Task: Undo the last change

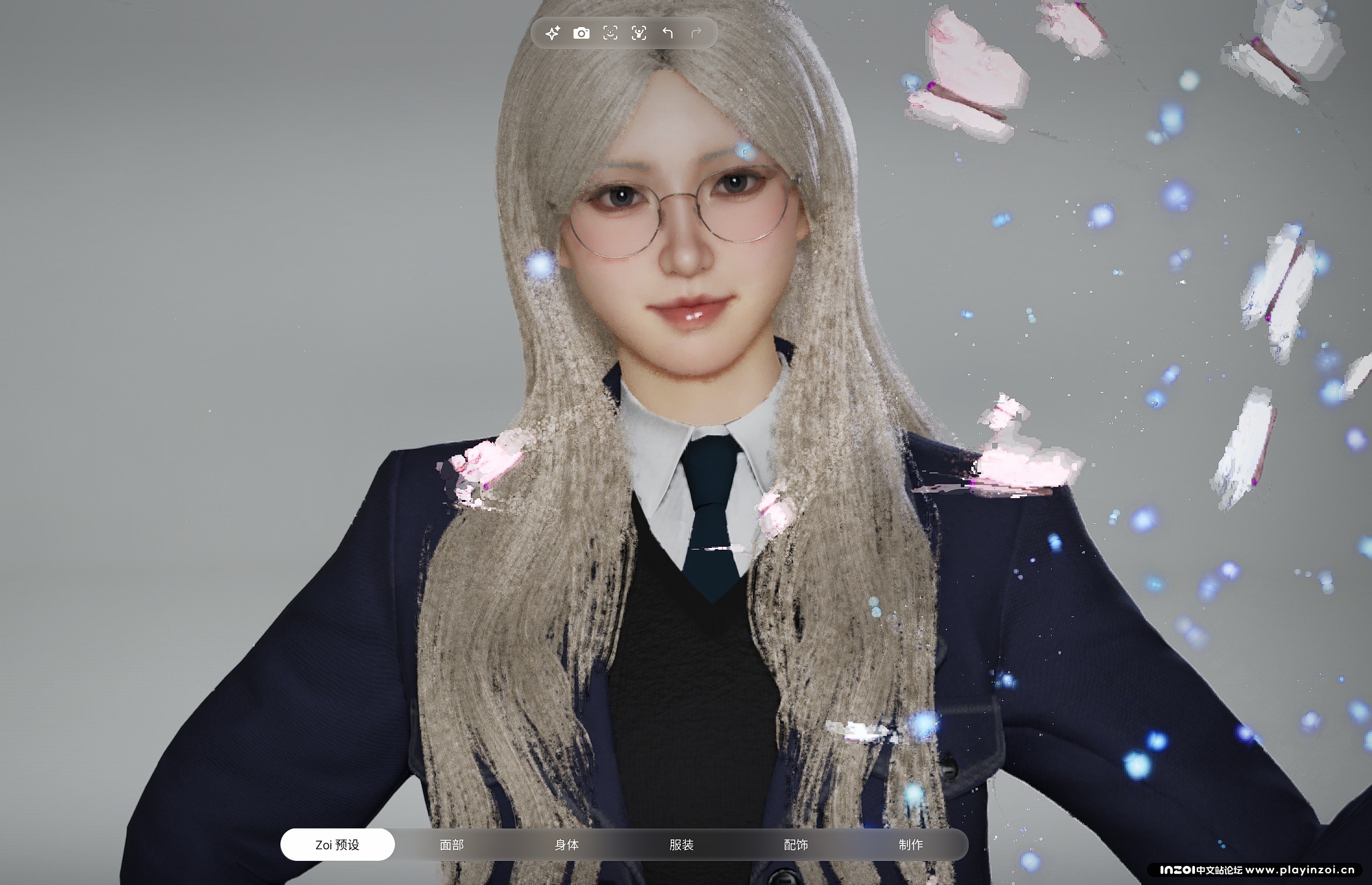Action: click(x=668, y=33)
